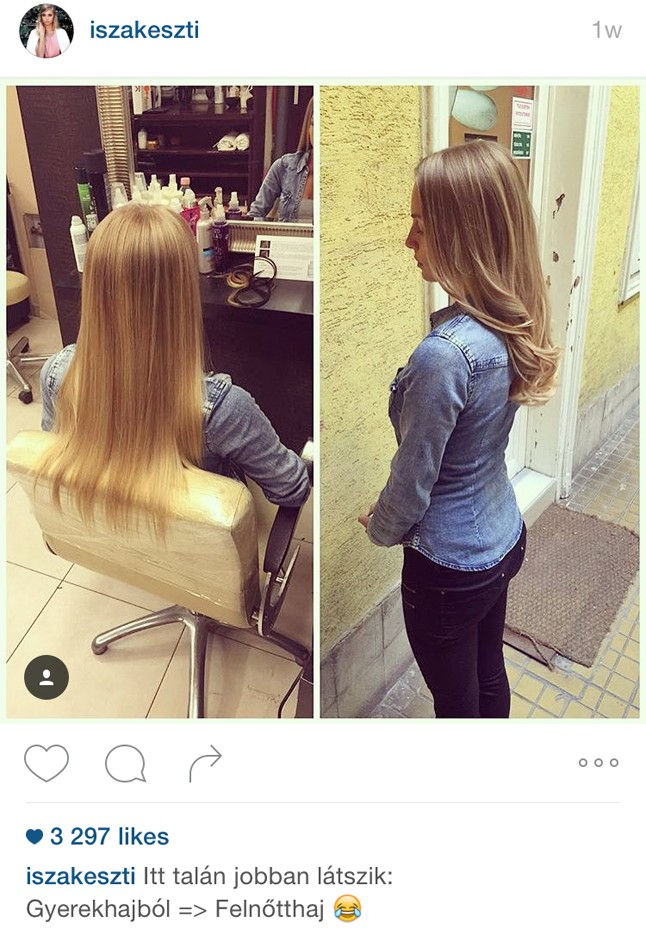Viewport: 646px width, 929px height.
Task: Tap the hair transformation post photo
Action: point(322,400)
